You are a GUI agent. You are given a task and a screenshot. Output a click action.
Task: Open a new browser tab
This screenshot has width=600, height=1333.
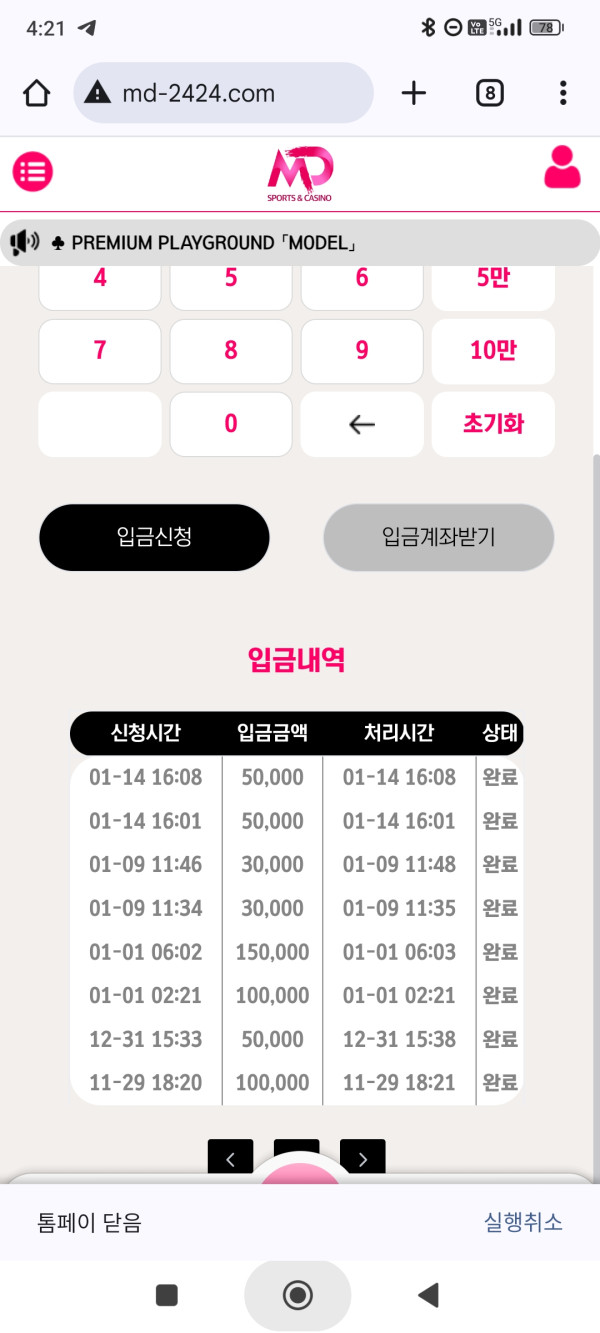tap(413, 94)
